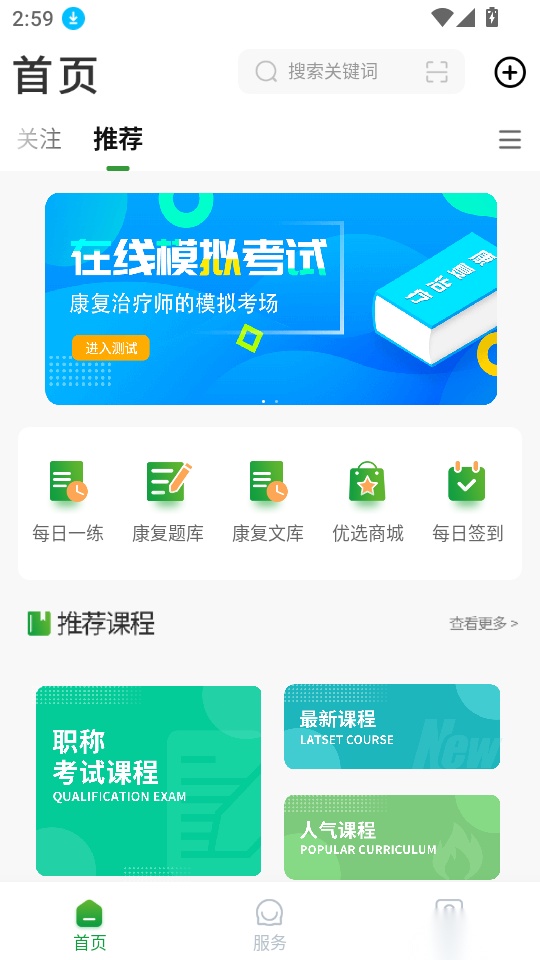This screenshot has width=540, height=960.
Task: Open 康复题库 question bank
Action: pos(168,501)
